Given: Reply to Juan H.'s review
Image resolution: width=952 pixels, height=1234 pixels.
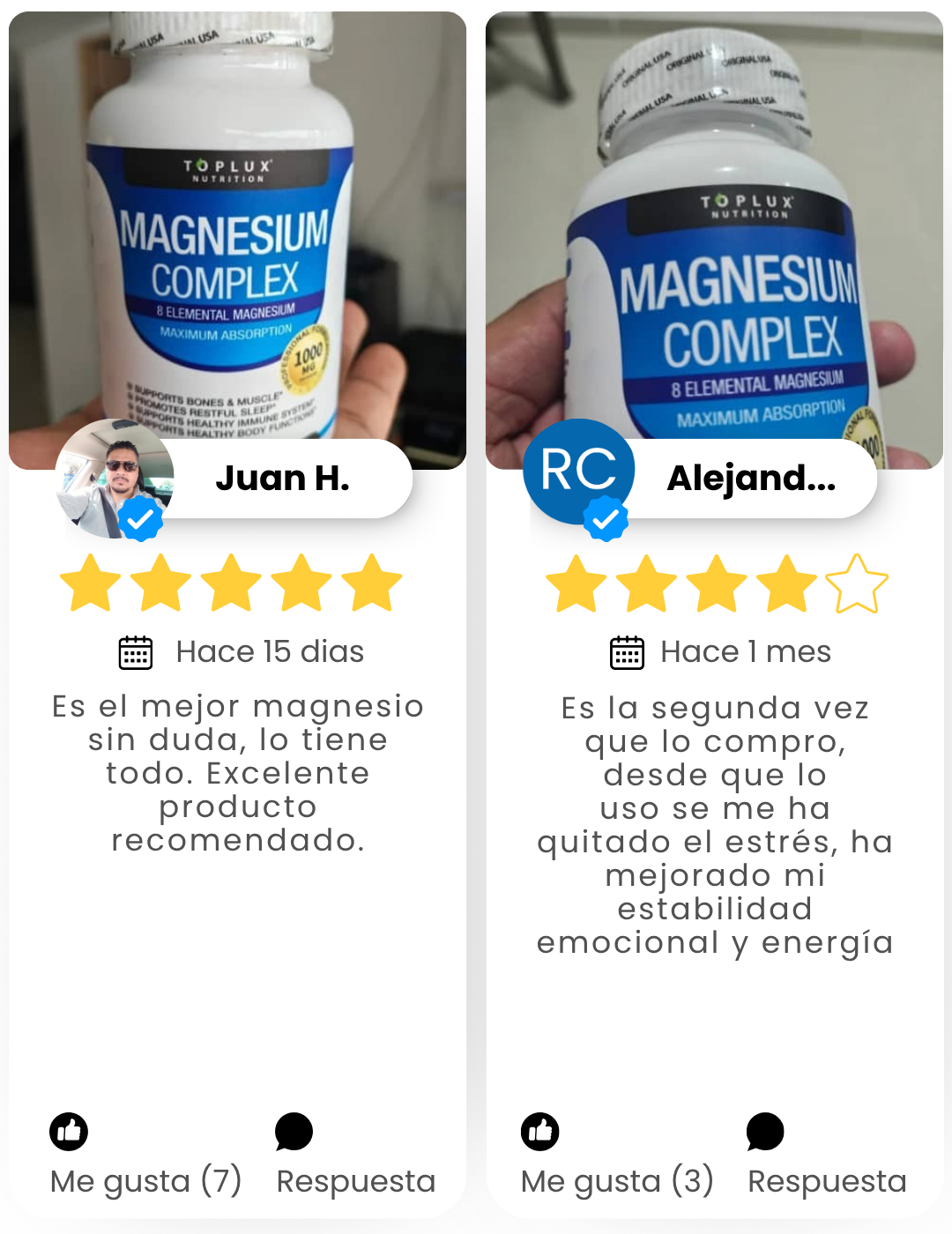Looking at the screenshot, I should [x=294, y=1133].
